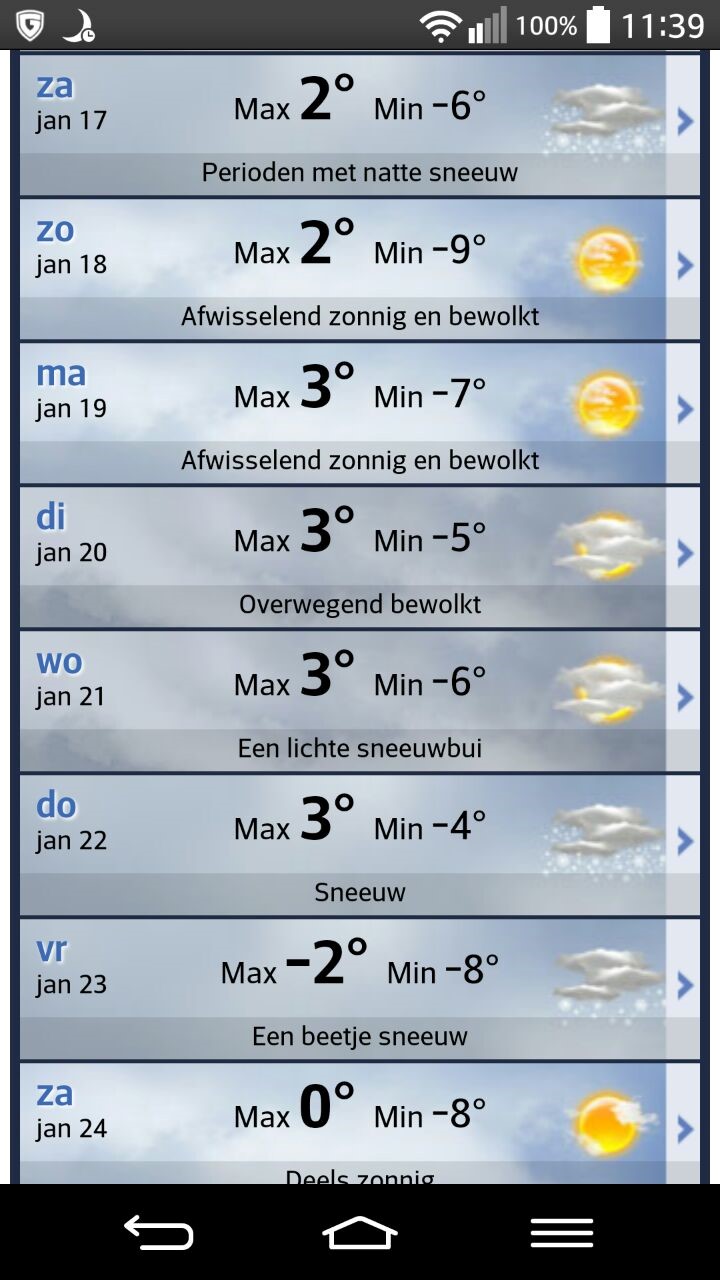720x1280 pixels.
Task: Open the system menu button
Action: click(562, 1232)
